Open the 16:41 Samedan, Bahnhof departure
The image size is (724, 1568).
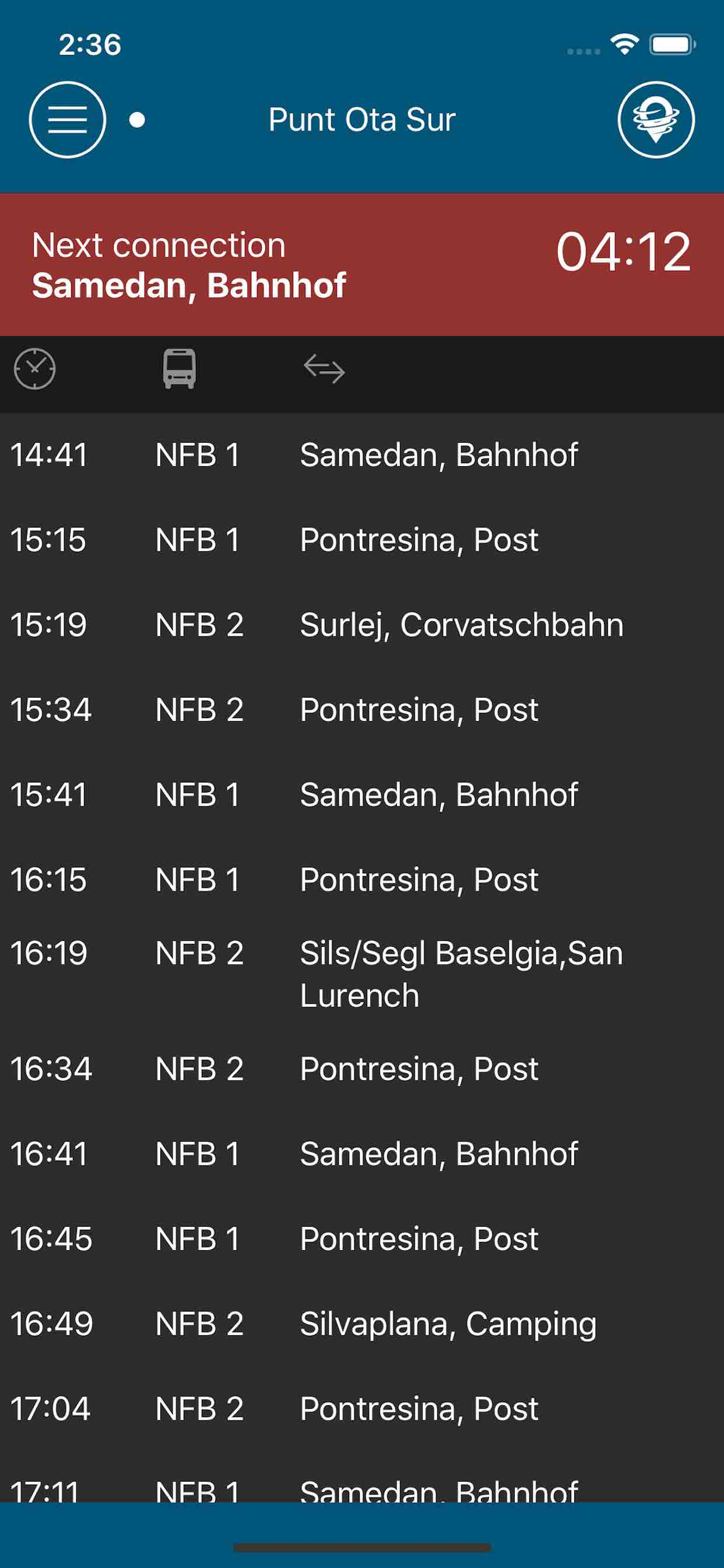[362, 1154]
